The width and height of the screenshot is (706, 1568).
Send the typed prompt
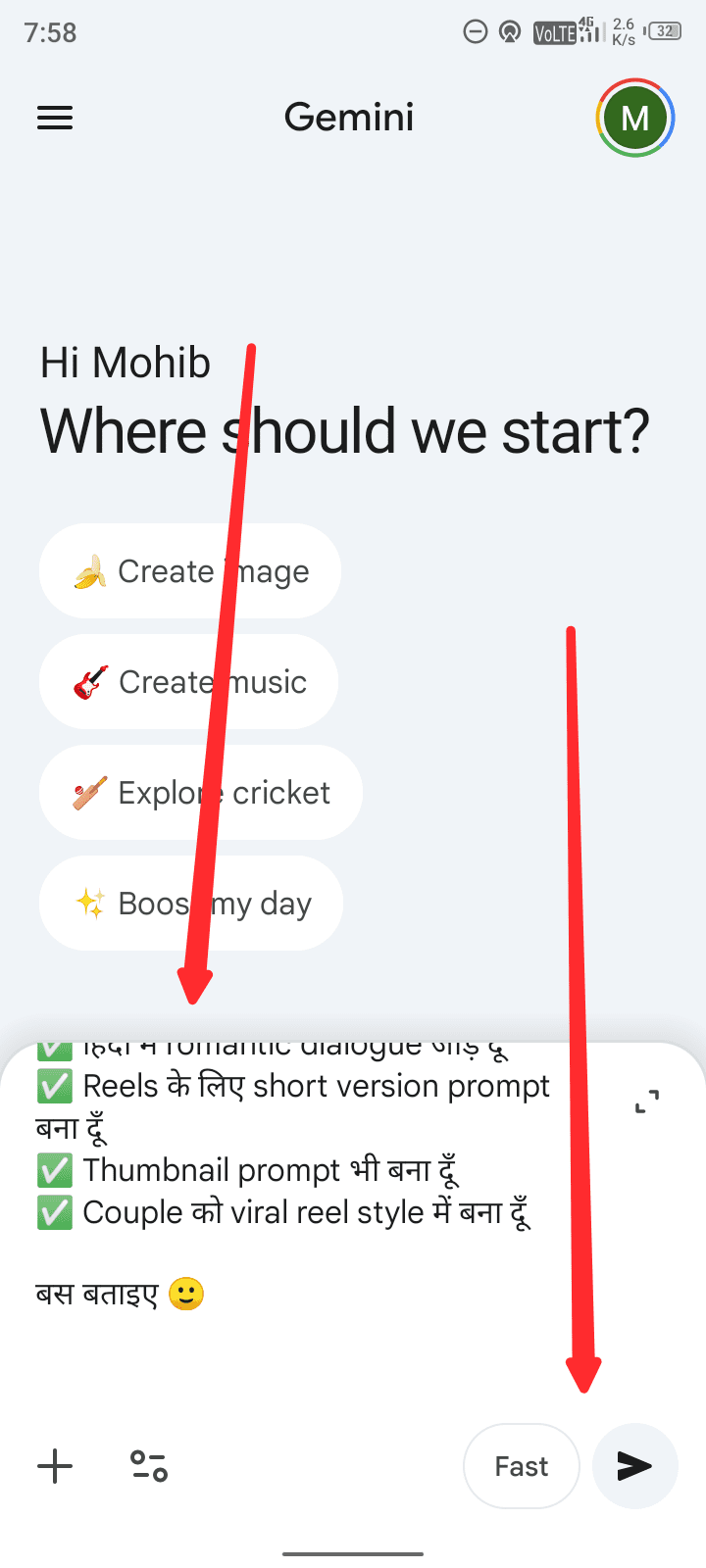pos(634,1466)
